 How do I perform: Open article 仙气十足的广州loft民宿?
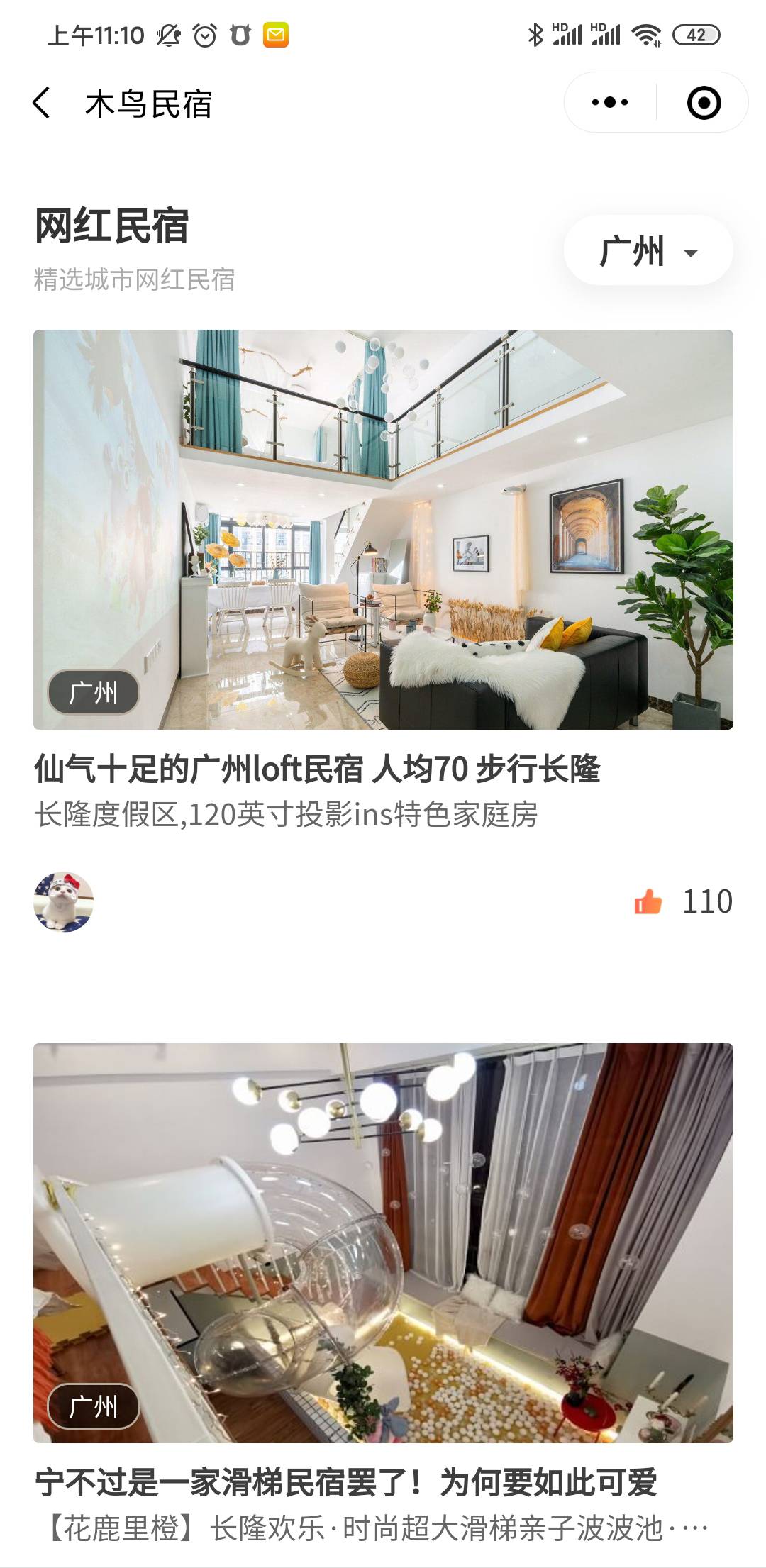pyautogui.click(x=317, y=769)
